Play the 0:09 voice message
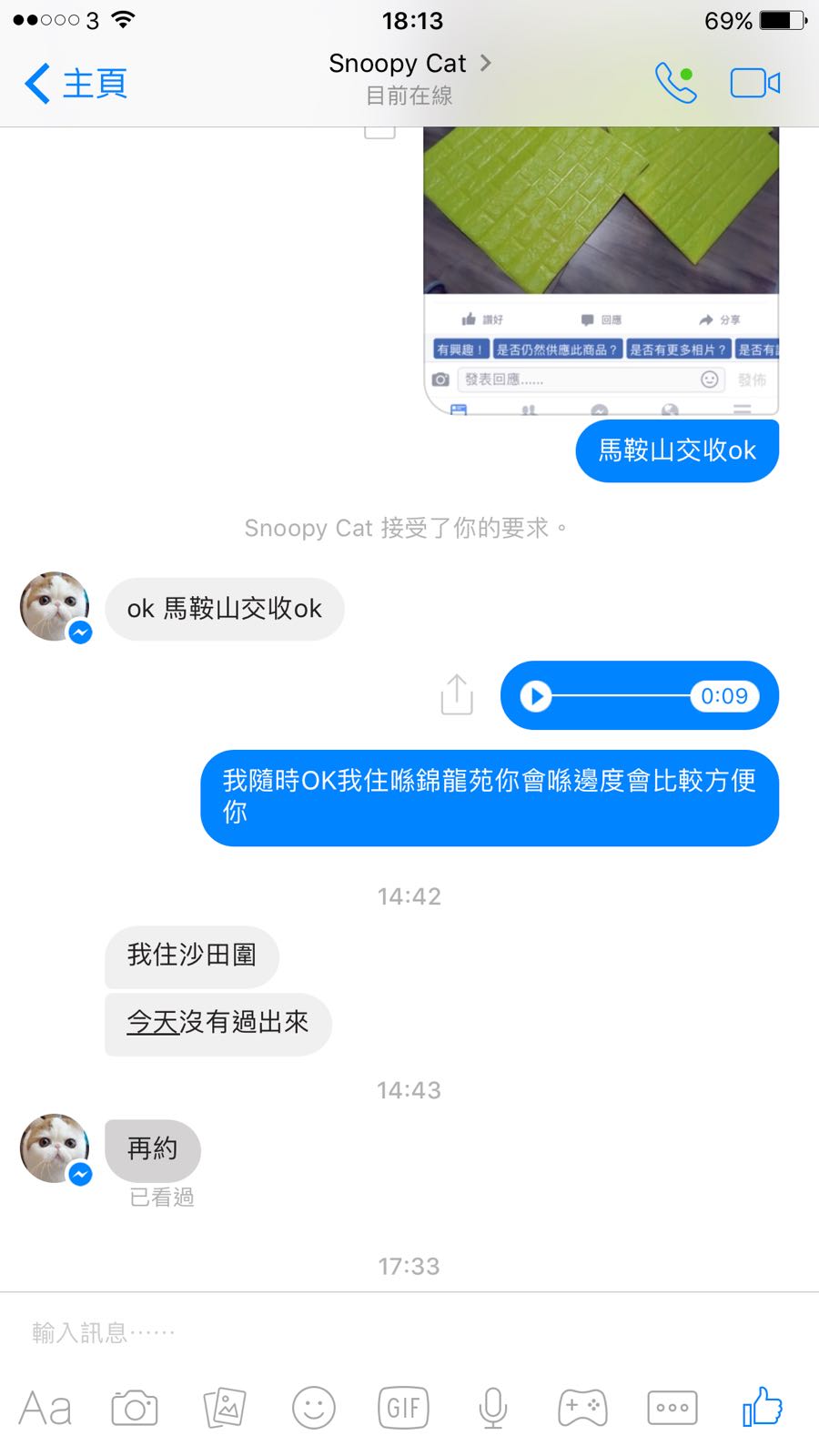 coord(536,696)
